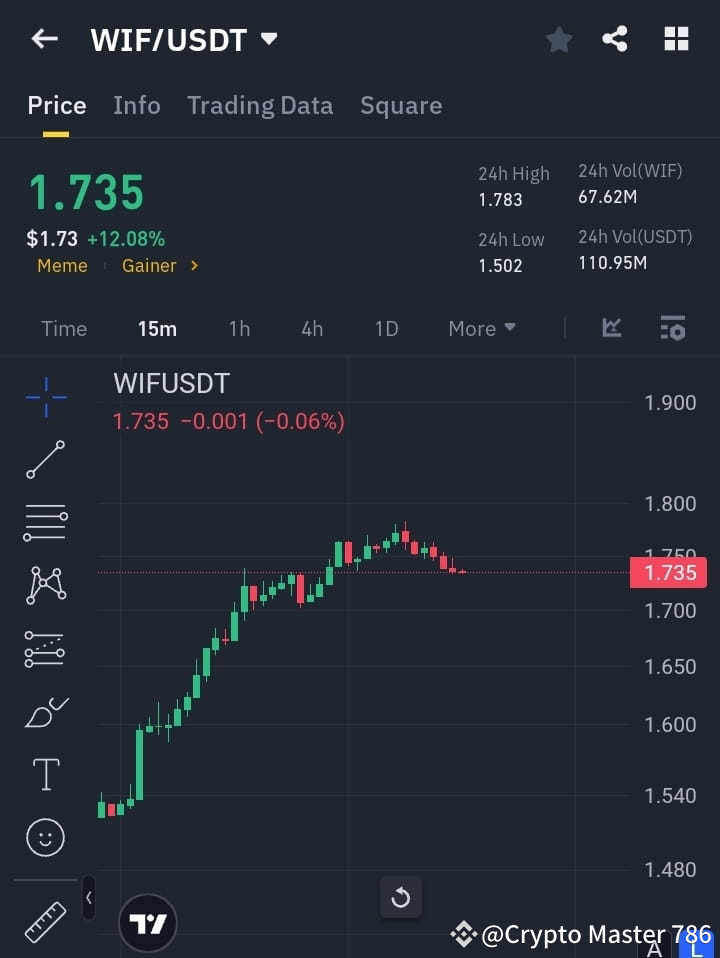Open the technical indicators panel
The image size is (720, 958).
pos(672,328)
